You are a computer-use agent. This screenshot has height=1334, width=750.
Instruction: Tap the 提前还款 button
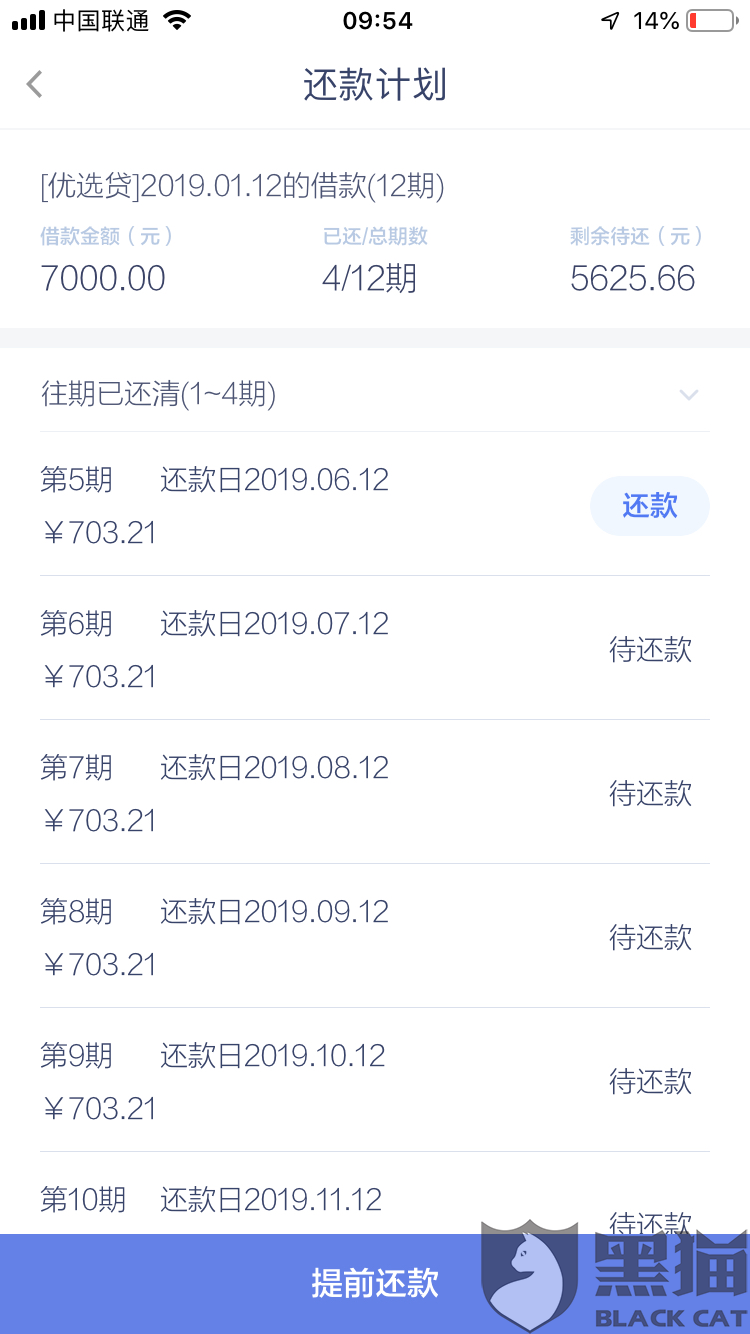click(x=374, y=1283)
